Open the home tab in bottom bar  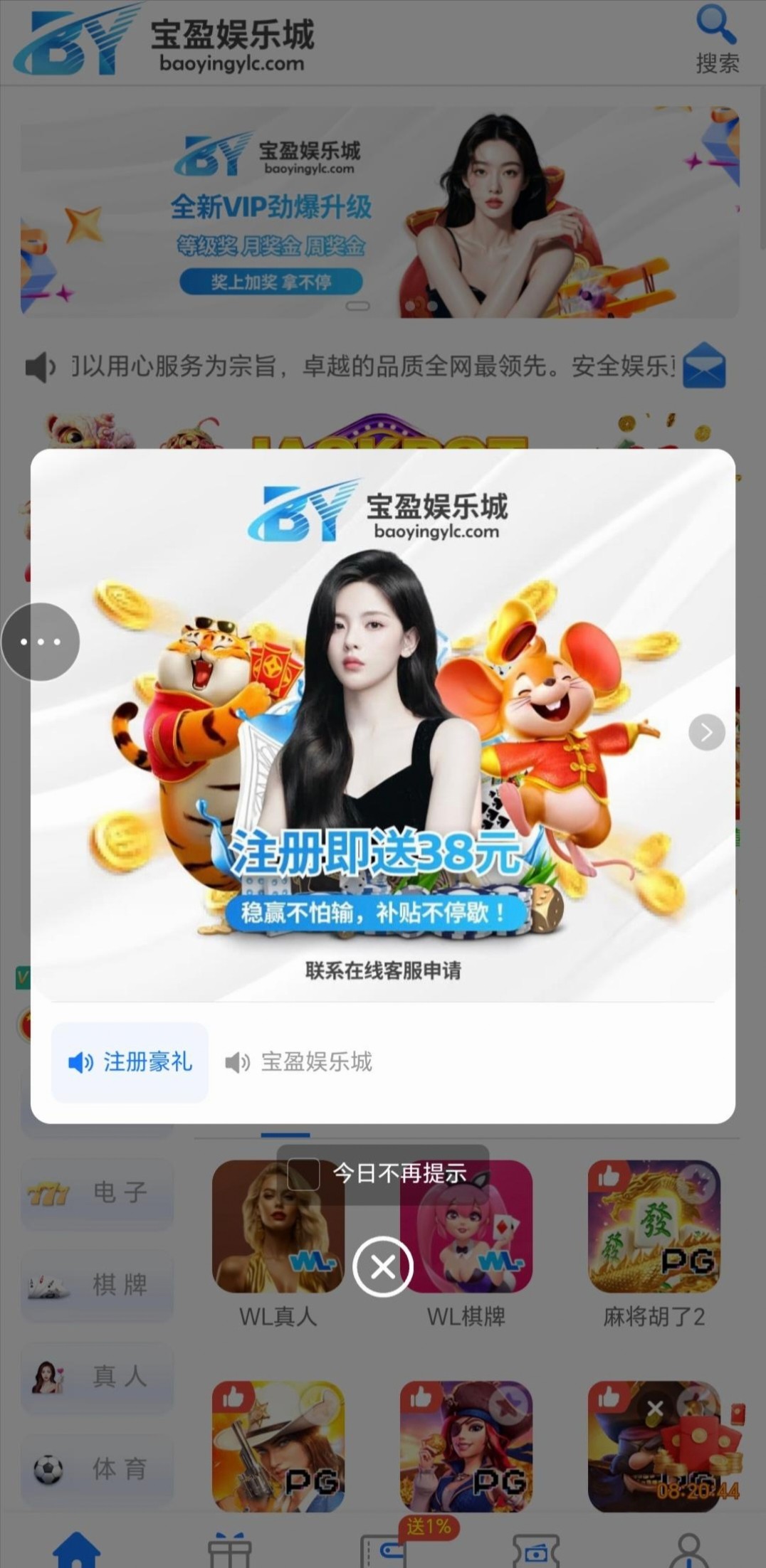[x=77, y=1550]
